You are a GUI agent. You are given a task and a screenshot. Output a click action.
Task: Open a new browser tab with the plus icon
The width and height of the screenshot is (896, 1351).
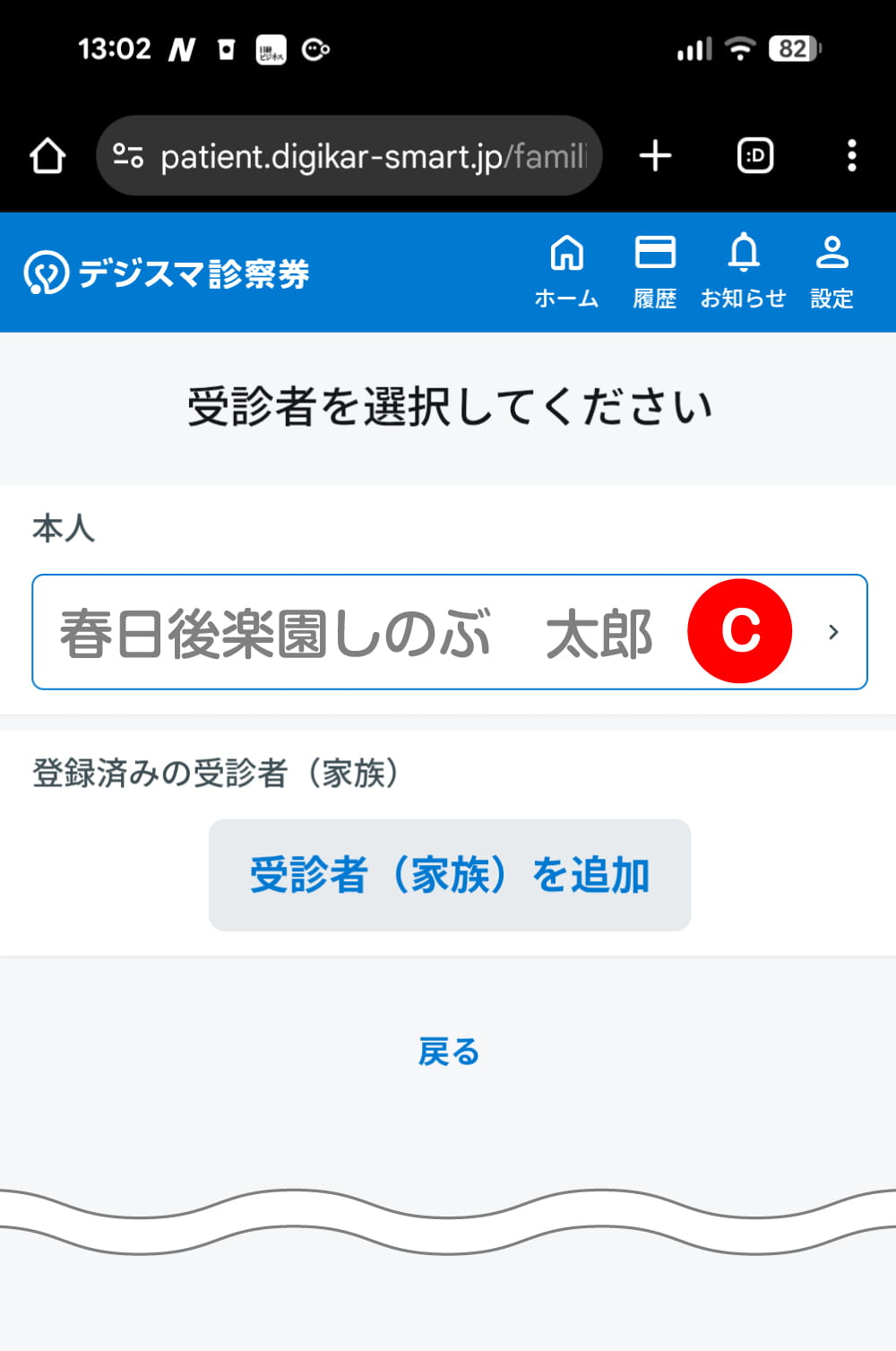tap(655, 154)
